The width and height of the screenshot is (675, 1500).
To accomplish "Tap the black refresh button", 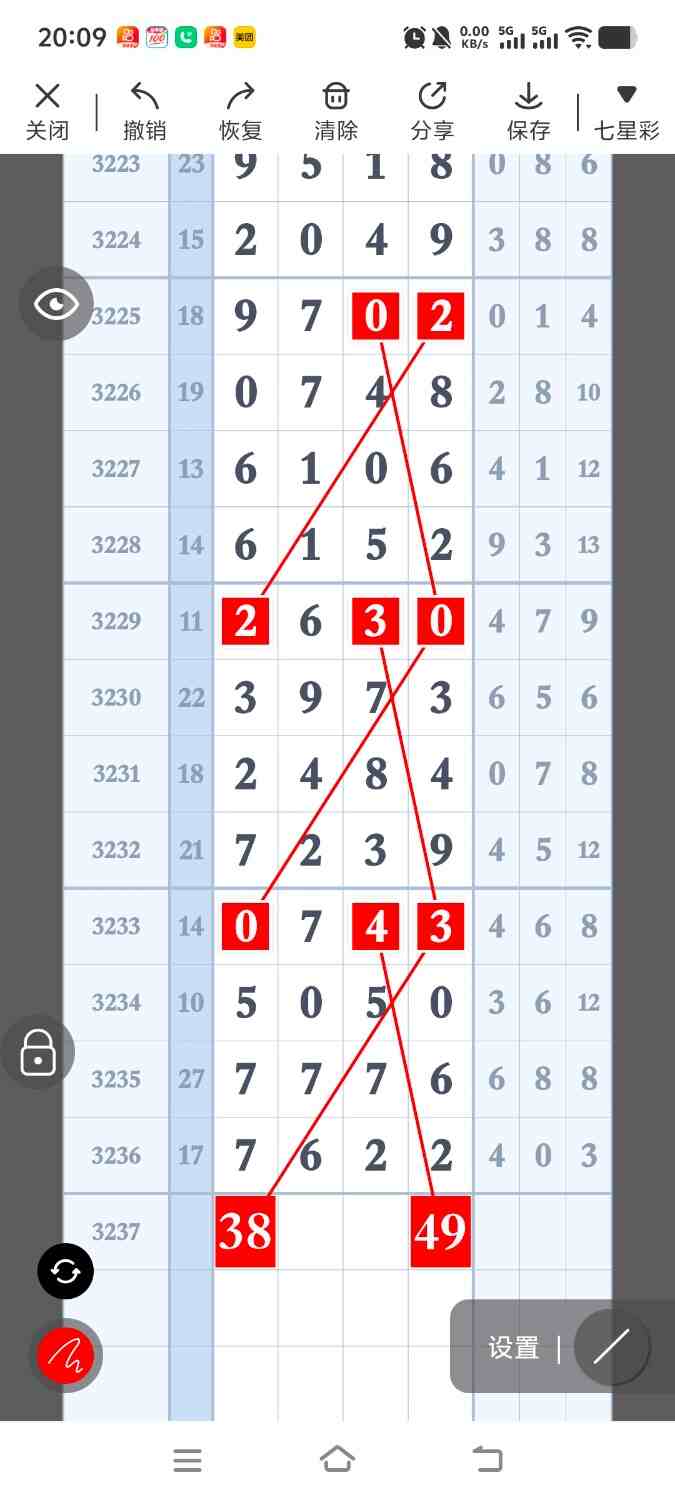I will click(66, 1271).
